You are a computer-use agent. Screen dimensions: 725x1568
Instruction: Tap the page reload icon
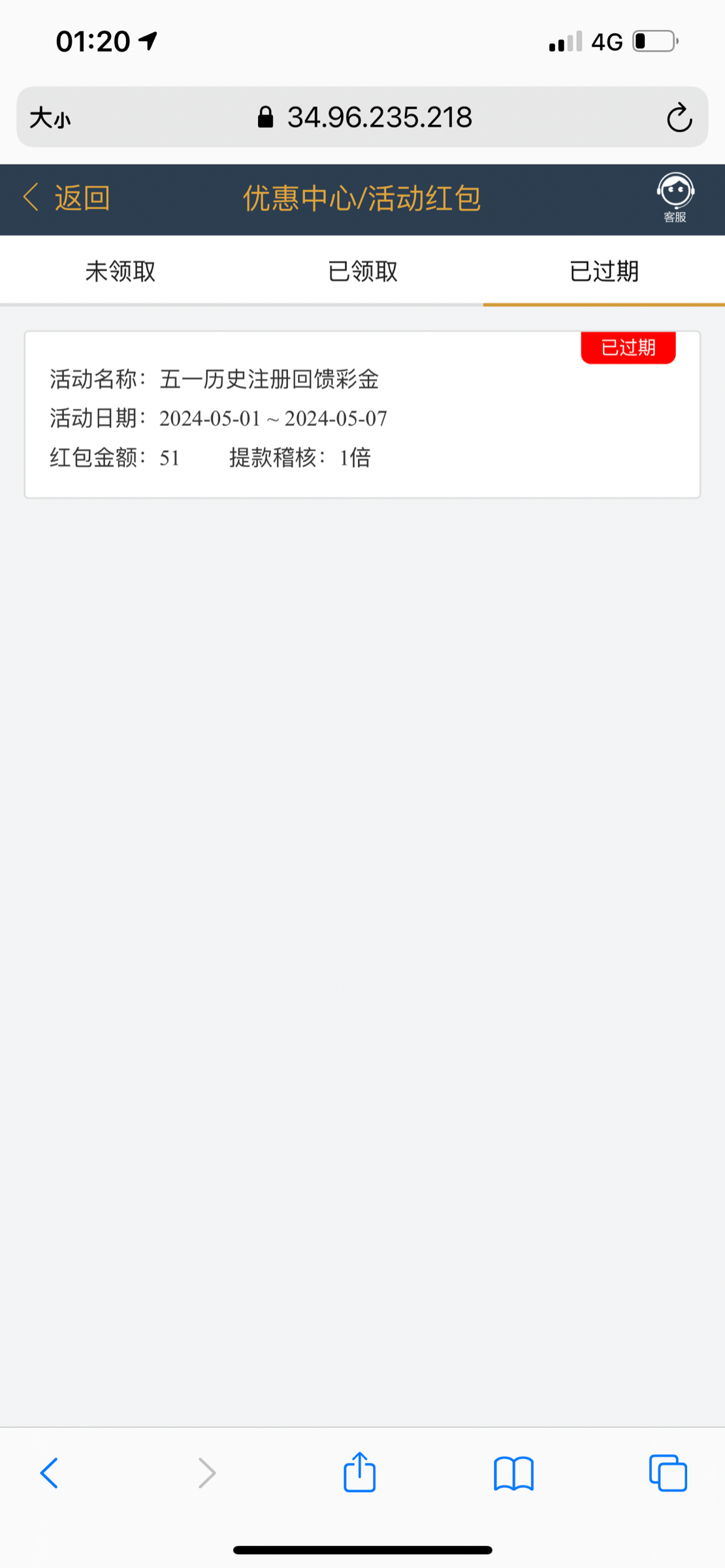pos(679,118)
